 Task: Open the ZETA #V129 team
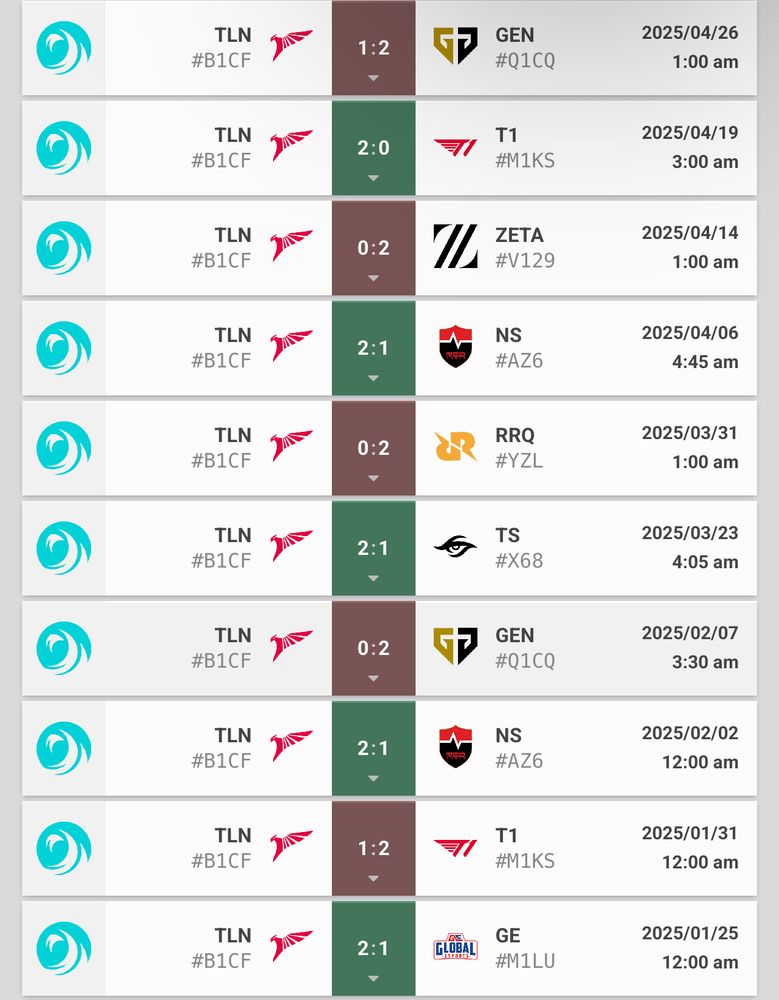tap(494, 247)
